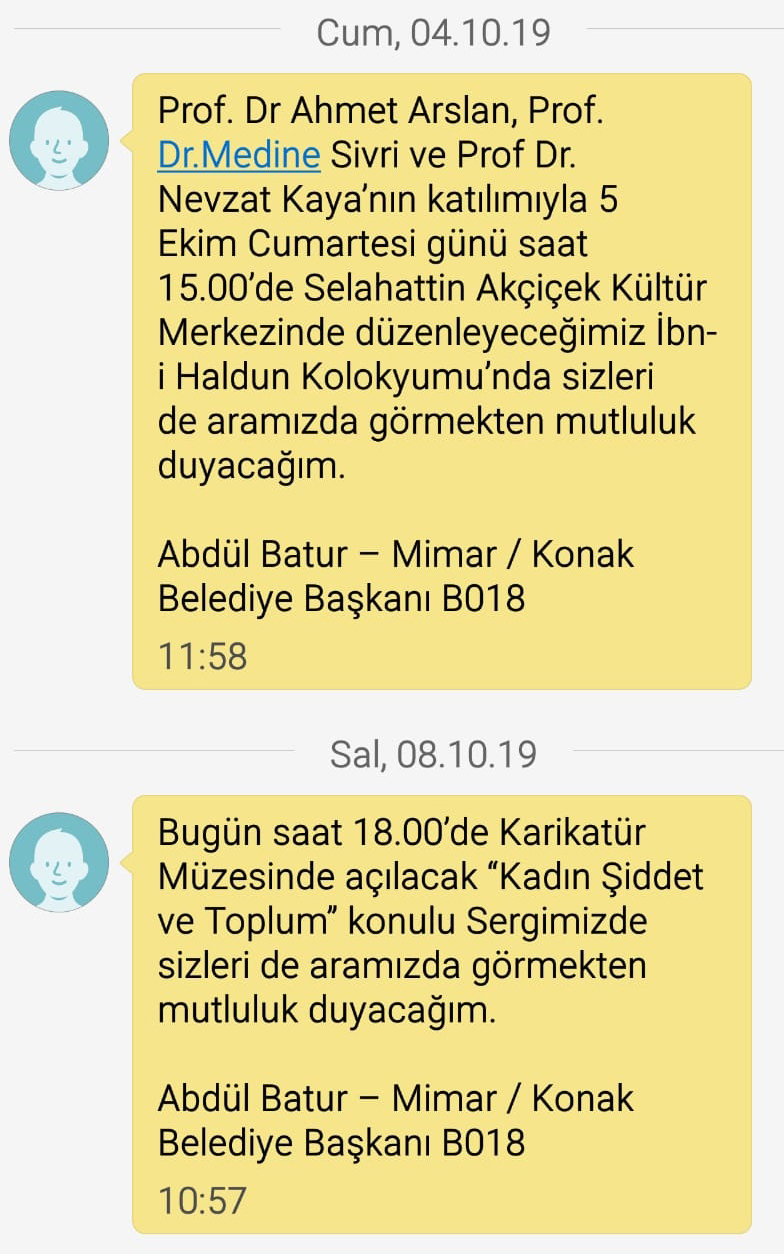
Task: Select the sender profile picture in the October 8 message
Action: coord(59,860)
